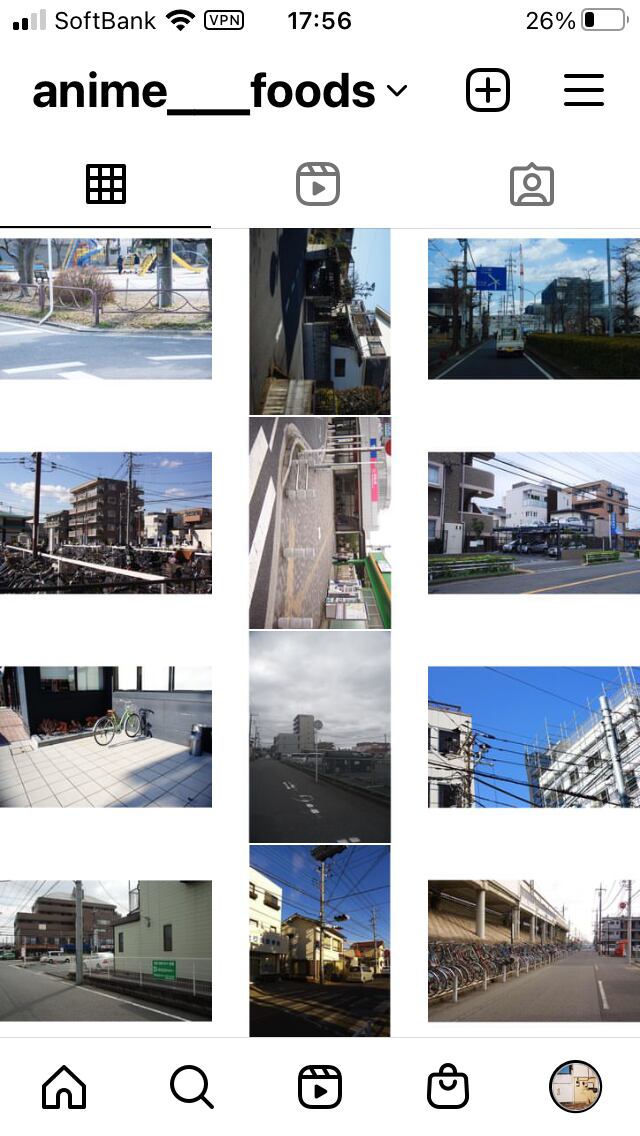Open the profile avatar tab
The width and height of the screenshot is (640, 1136).
coord(575,1086)
